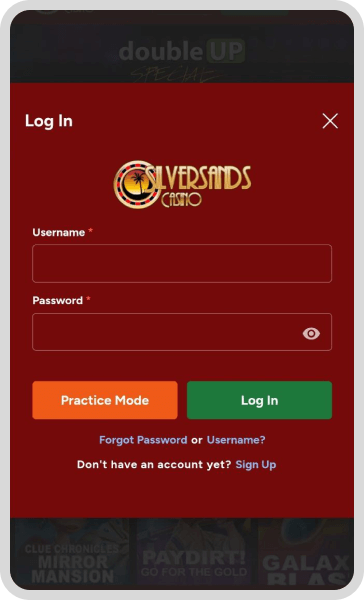Show password with the eye icon
Screen dimensions: 364x600
click(x=311, y=333)
